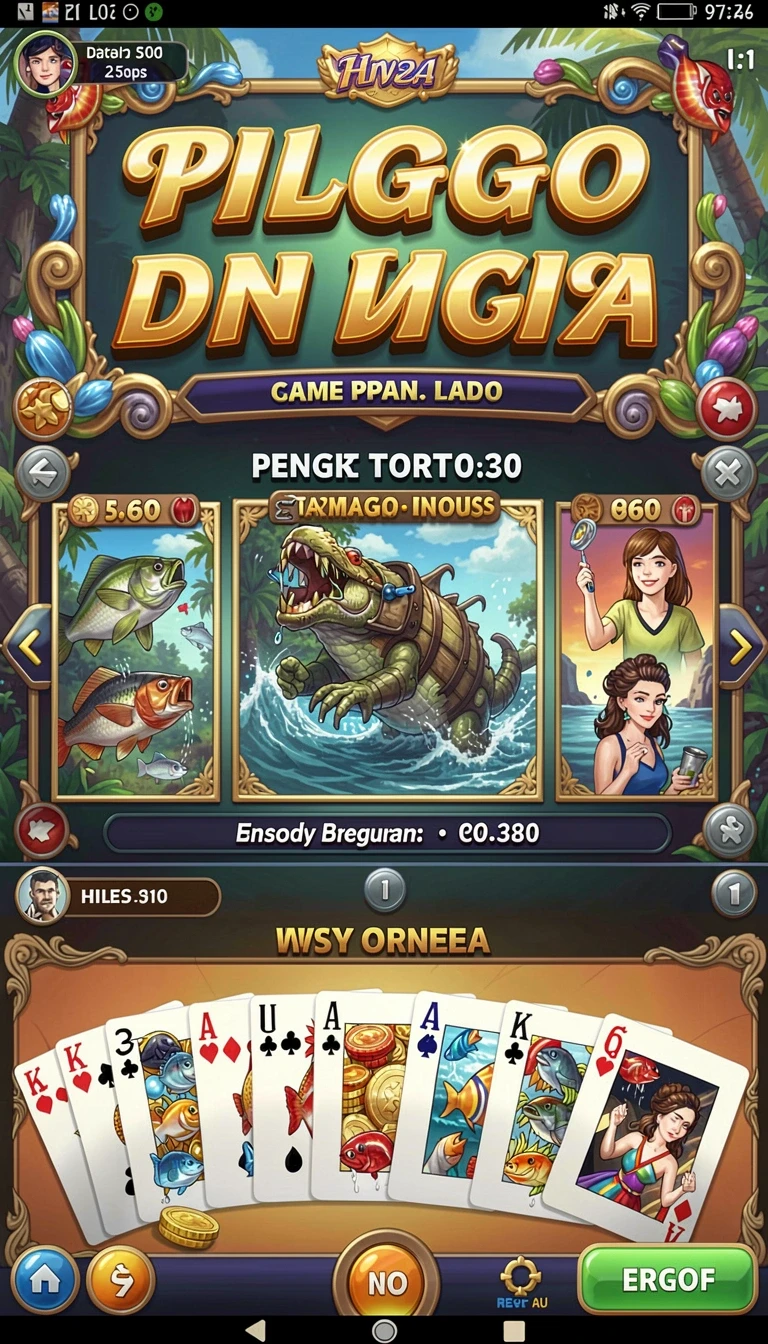The image size is (768, 1344).
Task: Open player avatar profile at top
Action: 46,63
